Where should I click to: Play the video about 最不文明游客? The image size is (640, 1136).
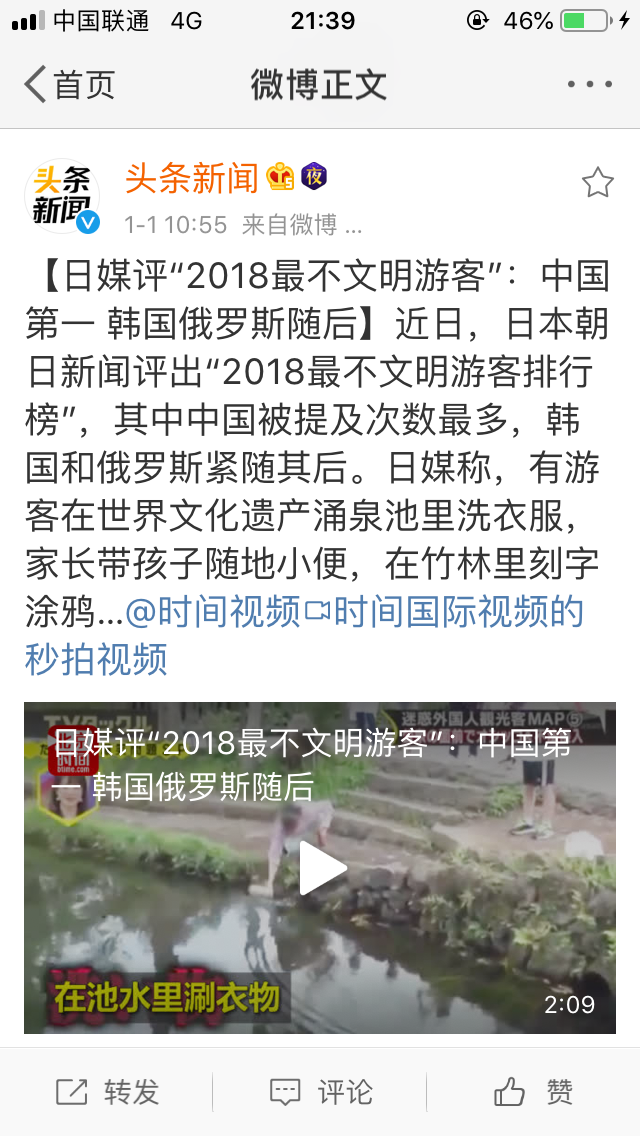[x=320, y=867]
